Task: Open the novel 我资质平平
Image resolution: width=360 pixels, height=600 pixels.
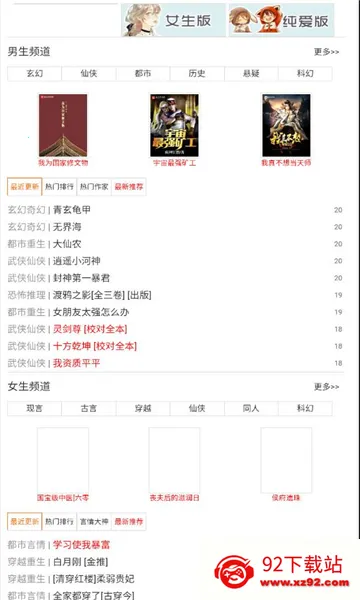Action: [77, 363]
